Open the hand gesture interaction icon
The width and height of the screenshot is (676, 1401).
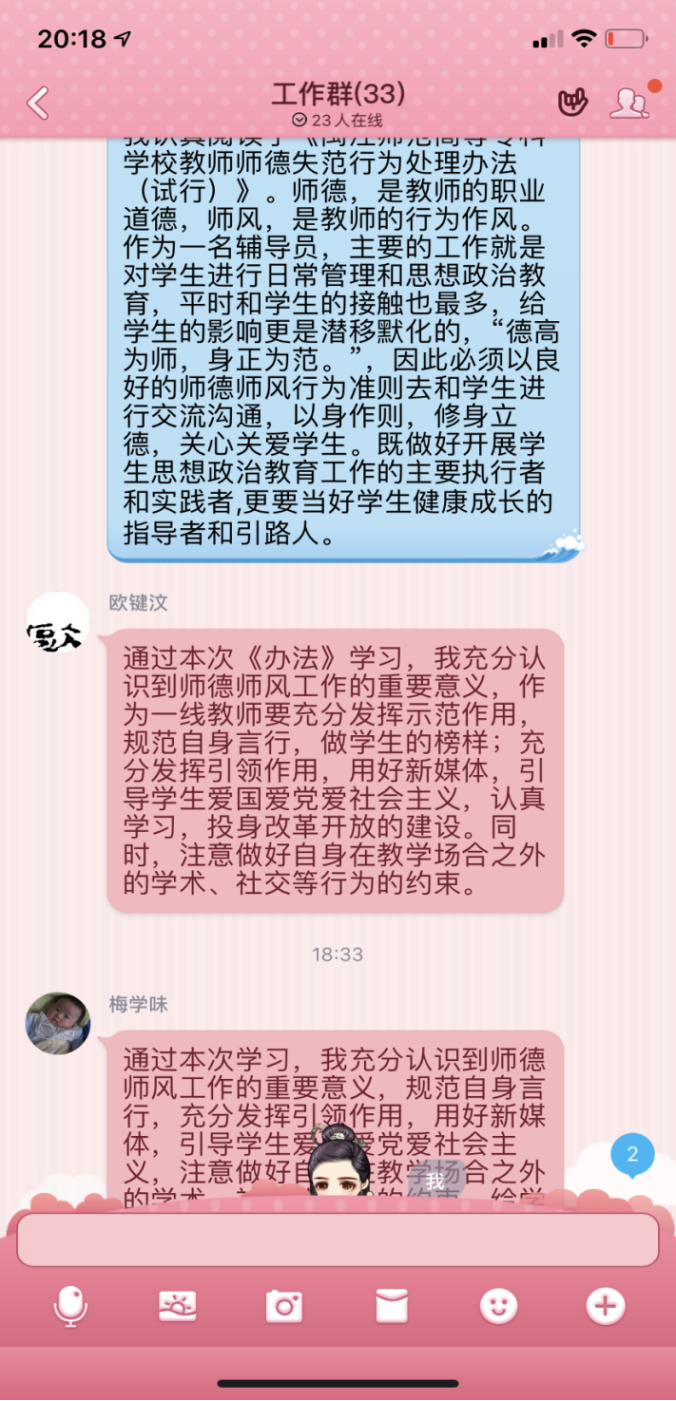[572, 102]
